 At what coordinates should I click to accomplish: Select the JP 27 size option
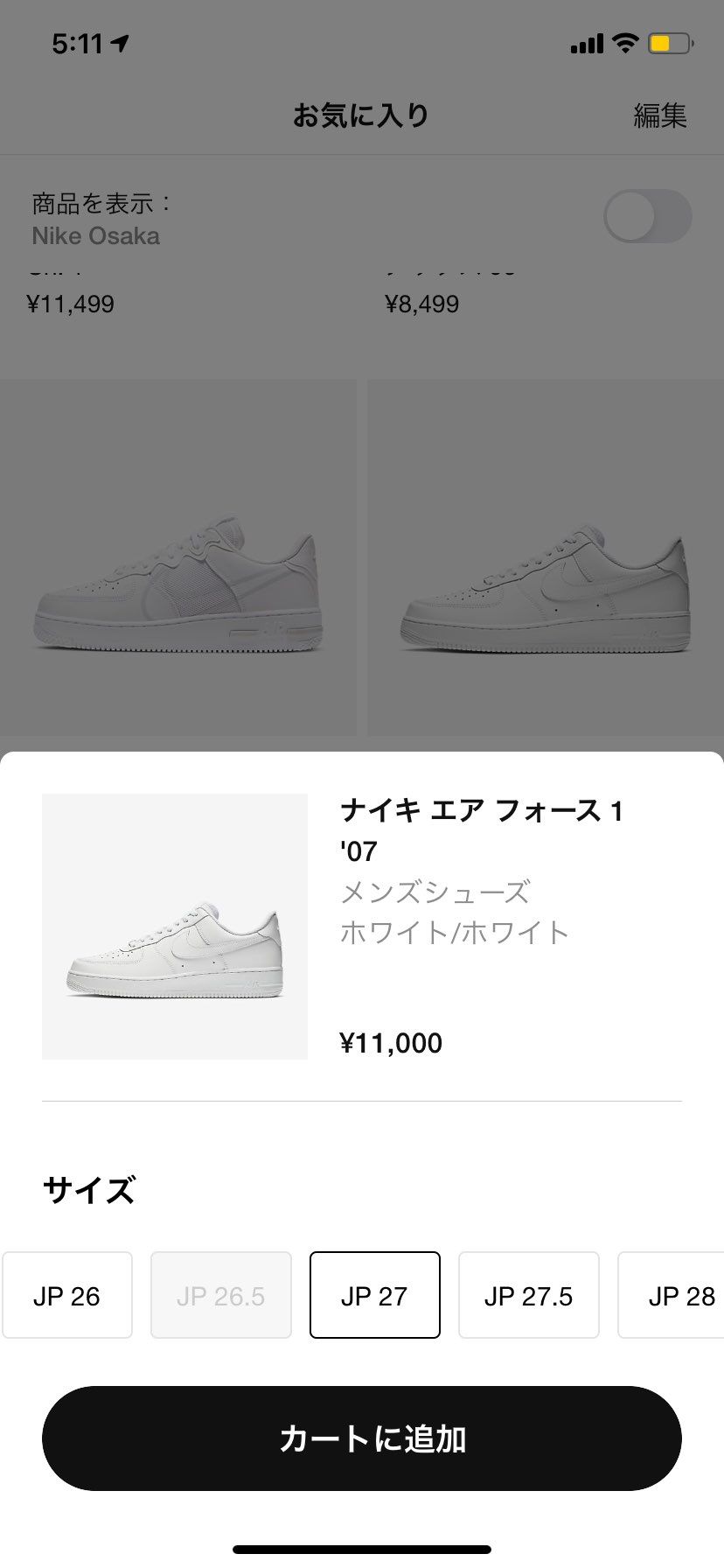[x=374, y=1295]
